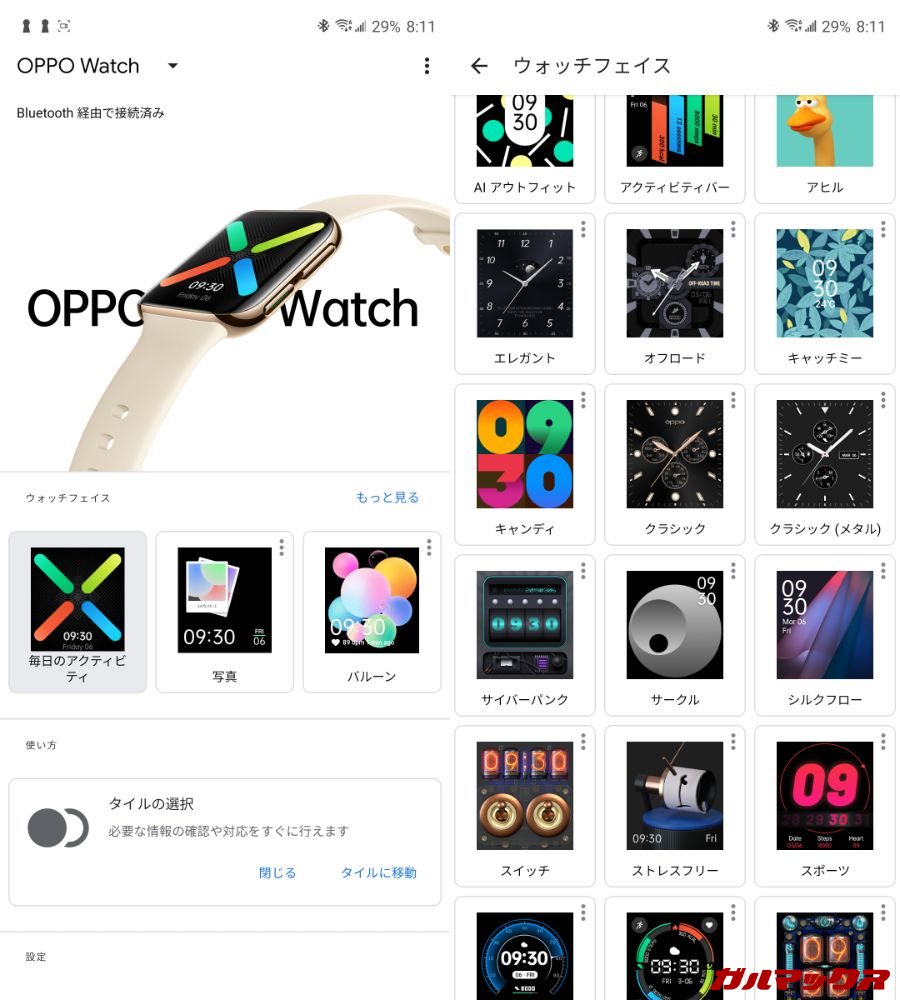Tap the タイルに移動 button

378,872
